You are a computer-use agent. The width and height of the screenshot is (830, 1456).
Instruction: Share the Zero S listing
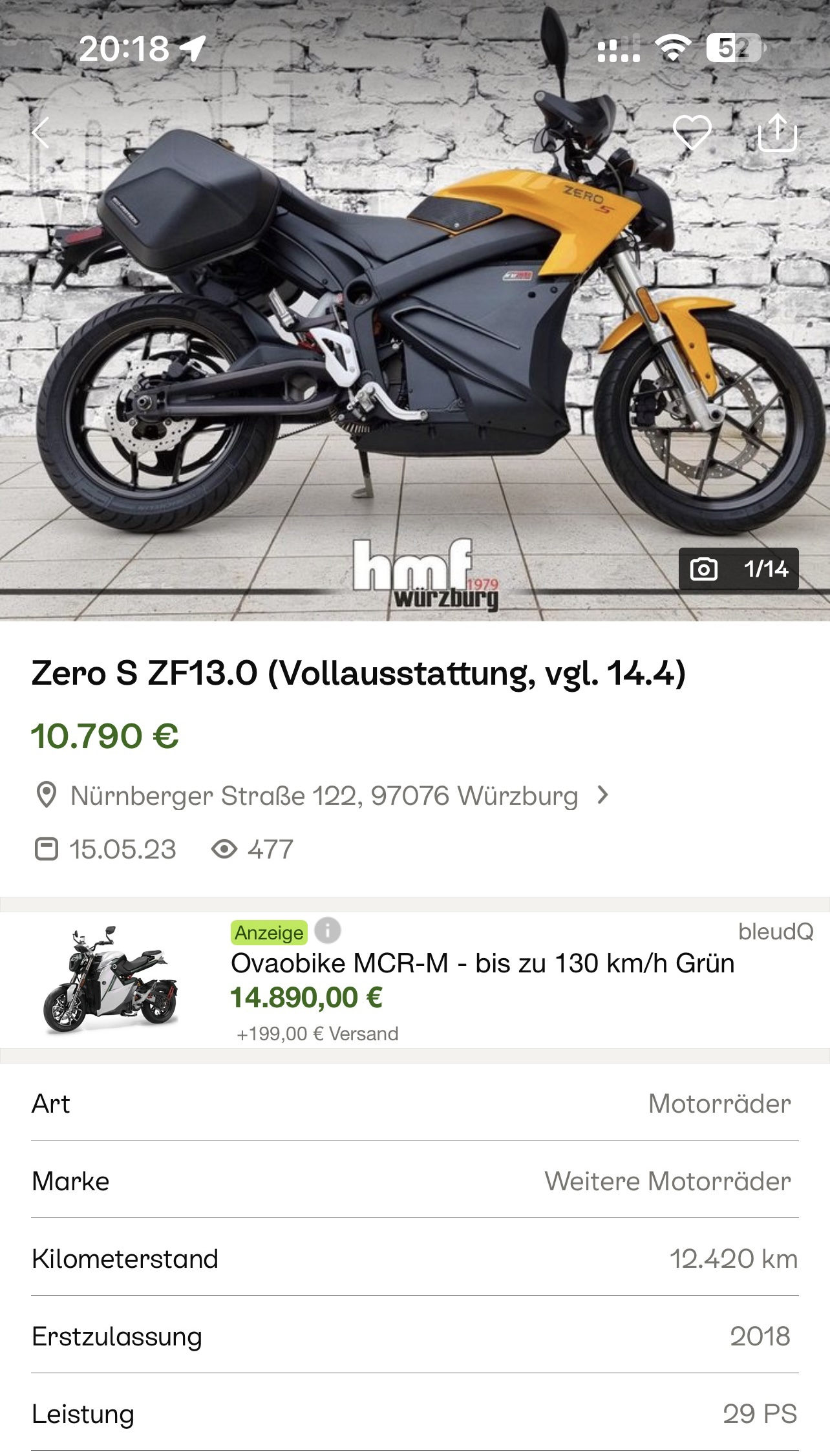pos(777,133)
